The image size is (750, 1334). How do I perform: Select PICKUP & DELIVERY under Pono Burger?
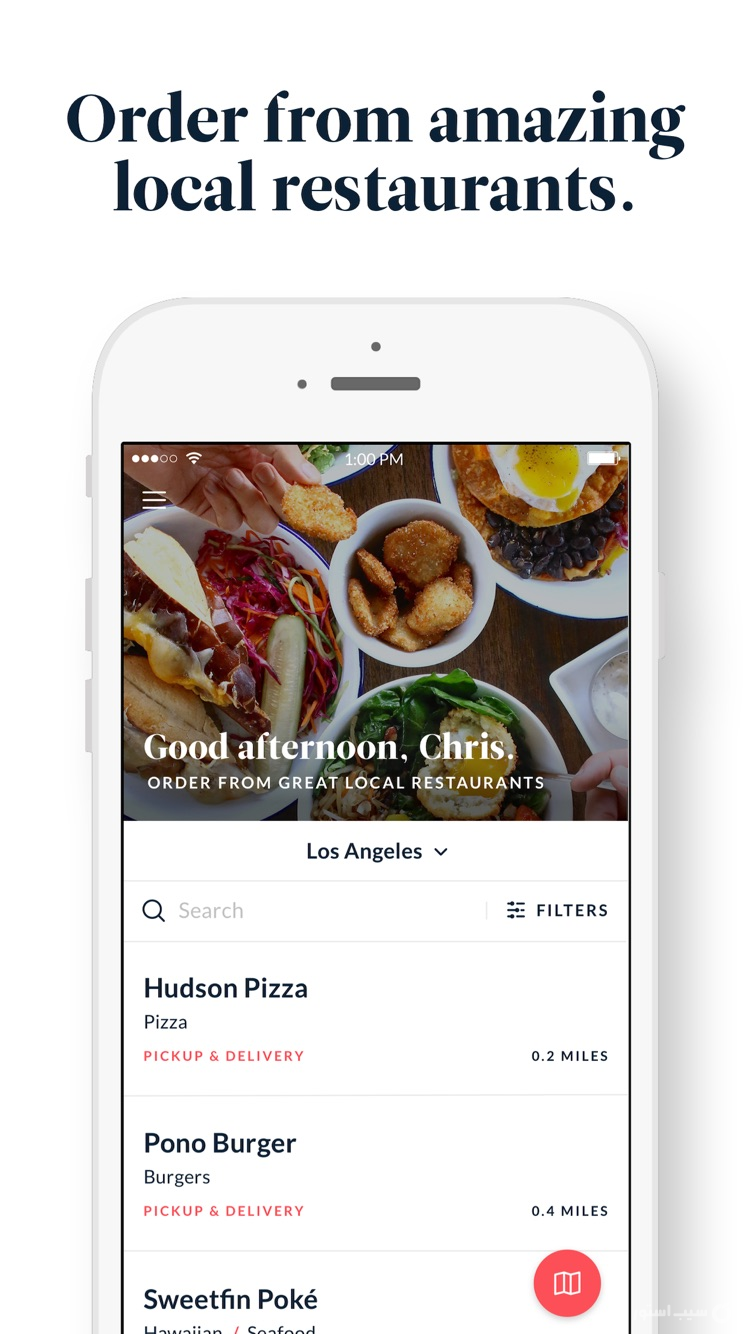tap(223, 1211)
